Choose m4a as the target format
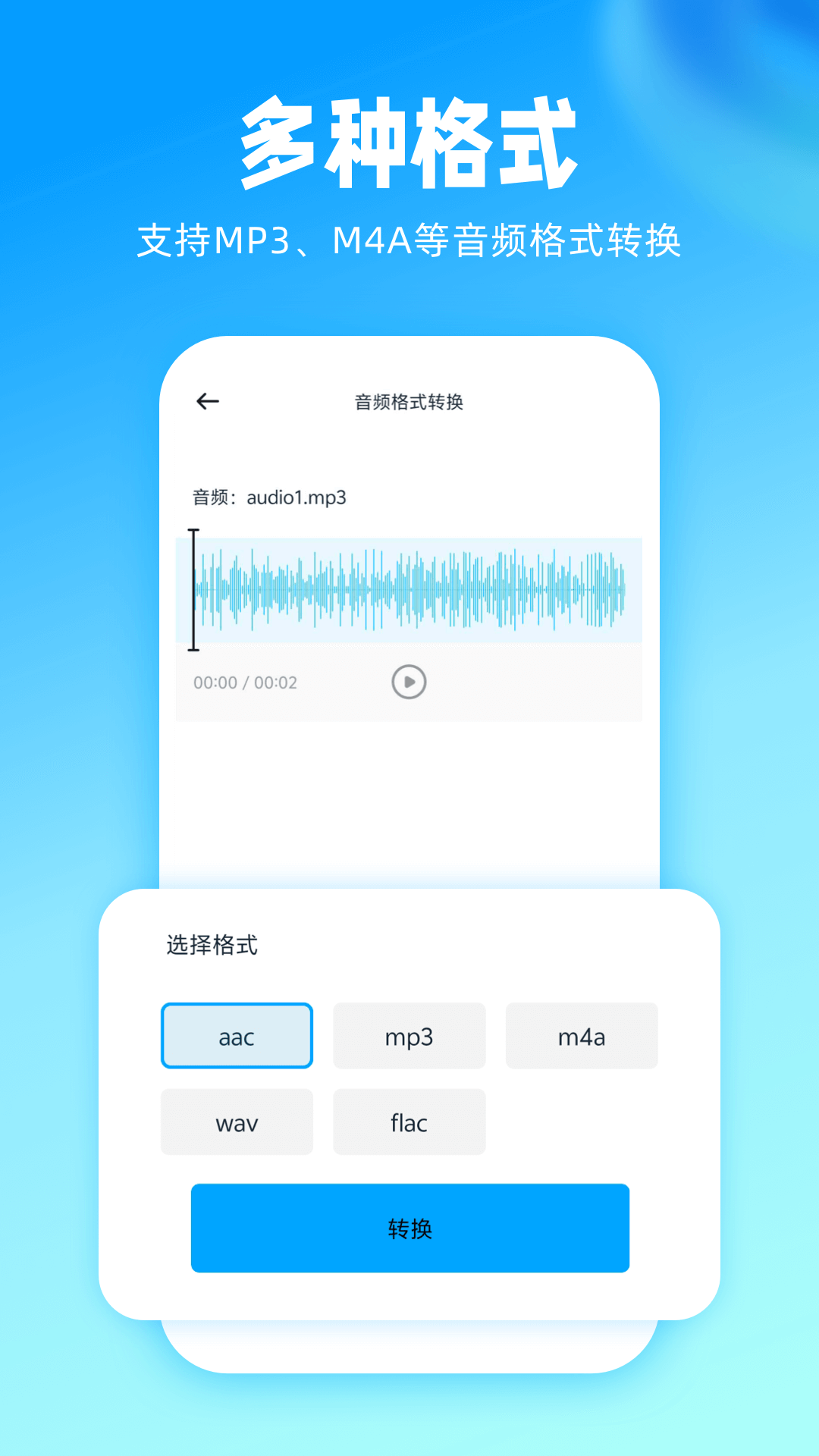819x1456 pixels. click(581, 1035)
